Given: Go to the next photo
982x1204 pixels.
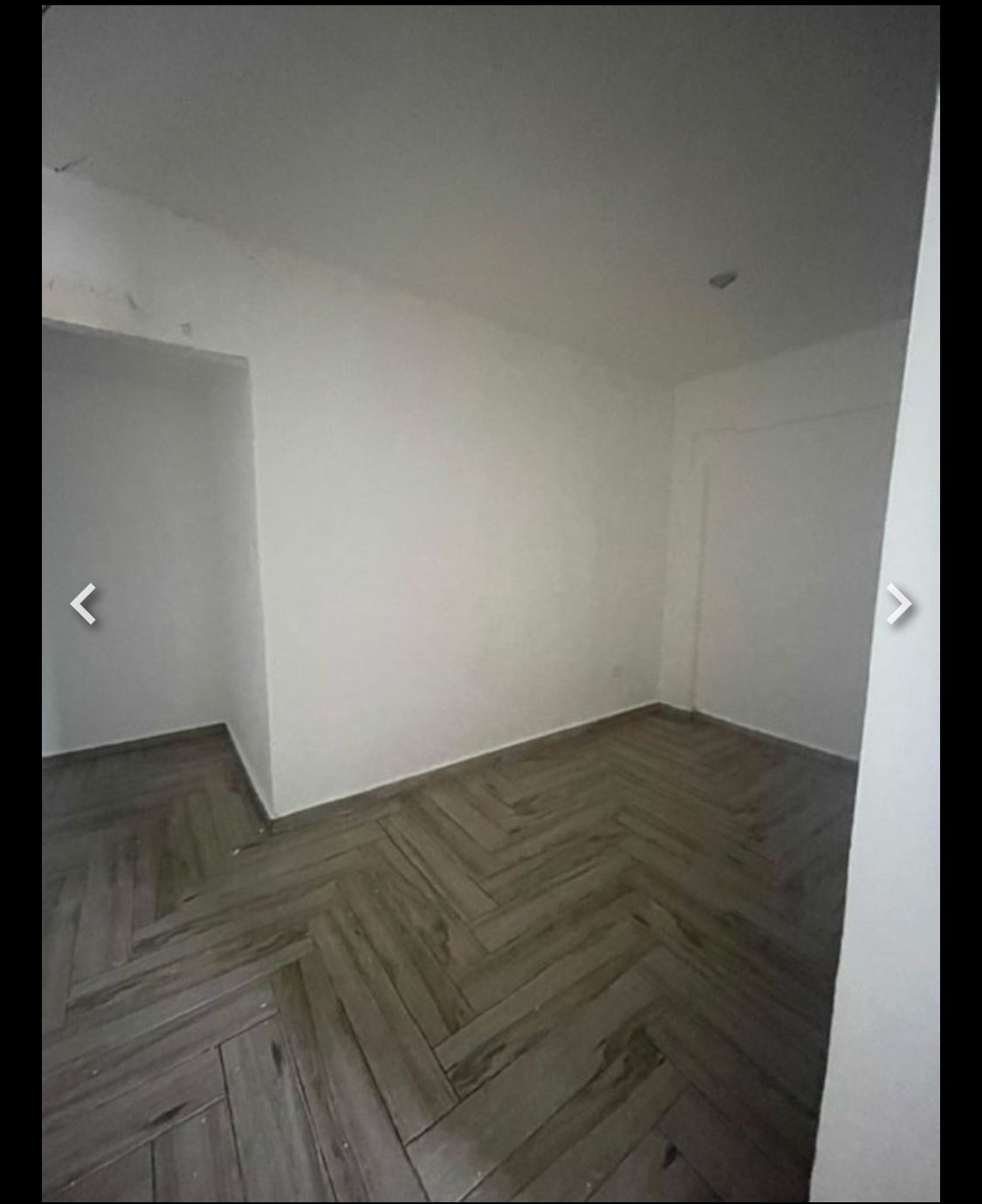Looking at the screenshot, I should [x=898, y=604].
